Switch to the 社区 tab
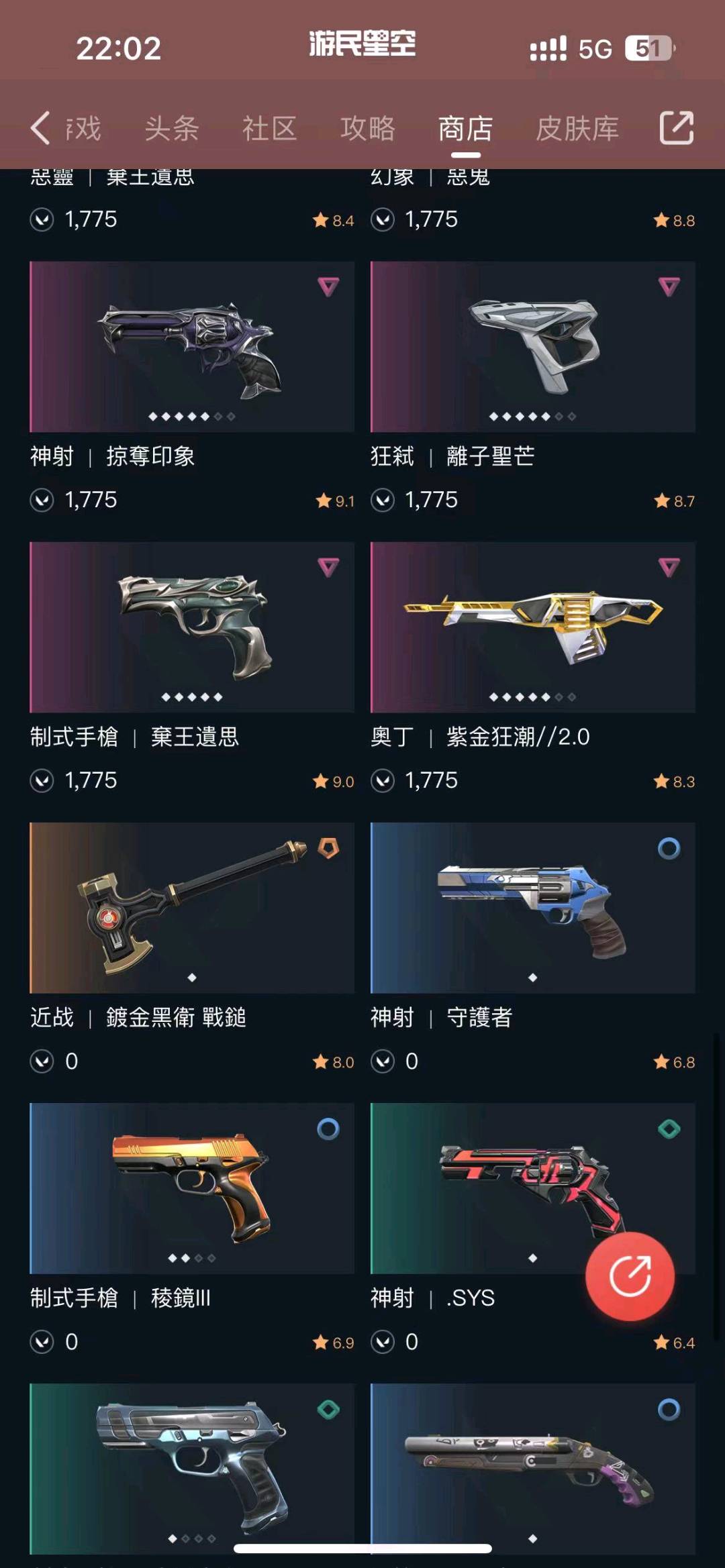The width and height of the screenshot is (725, 1568). pos(269,128)
